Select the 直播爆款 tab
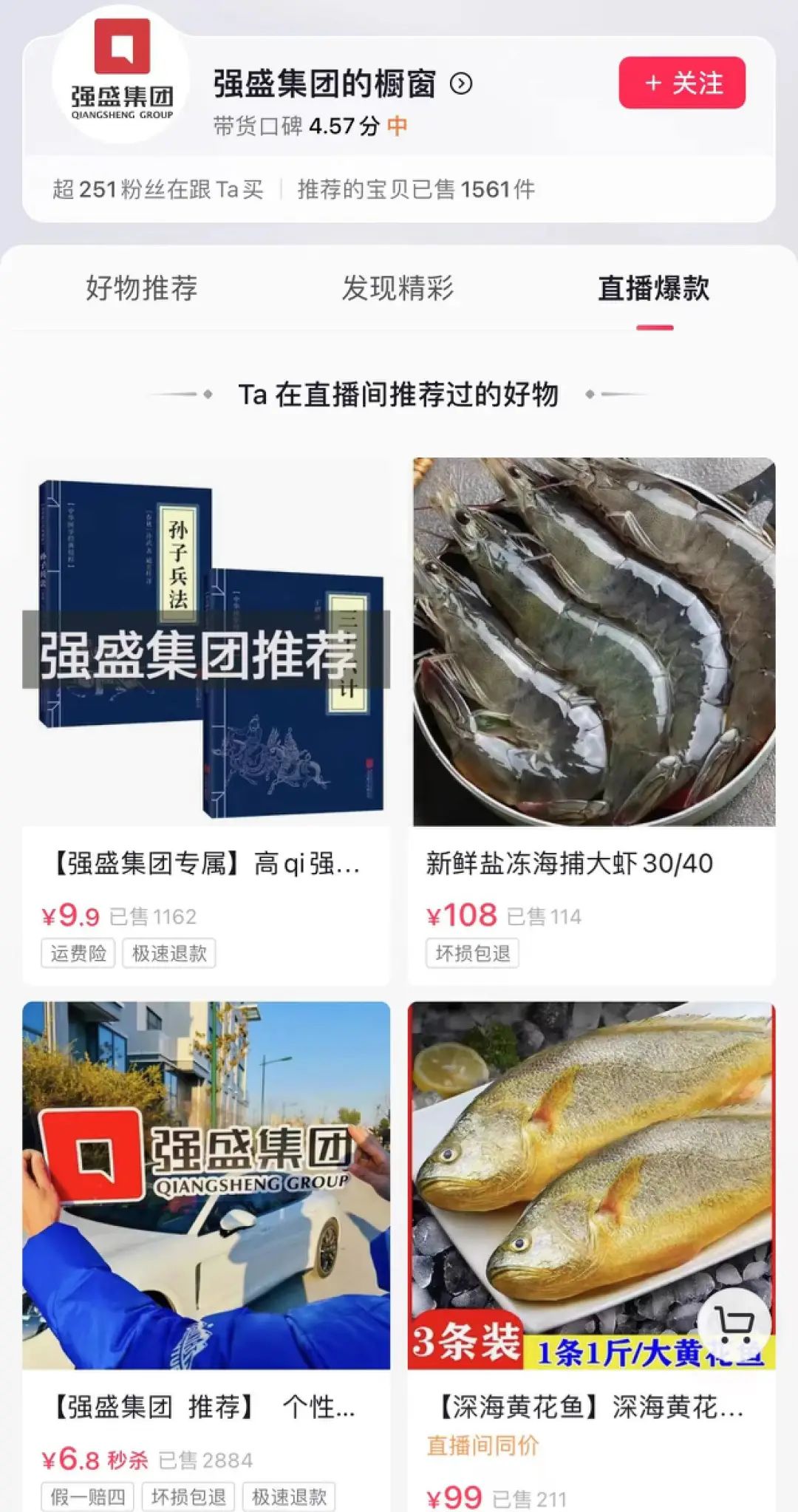 (x=655, y=290)
